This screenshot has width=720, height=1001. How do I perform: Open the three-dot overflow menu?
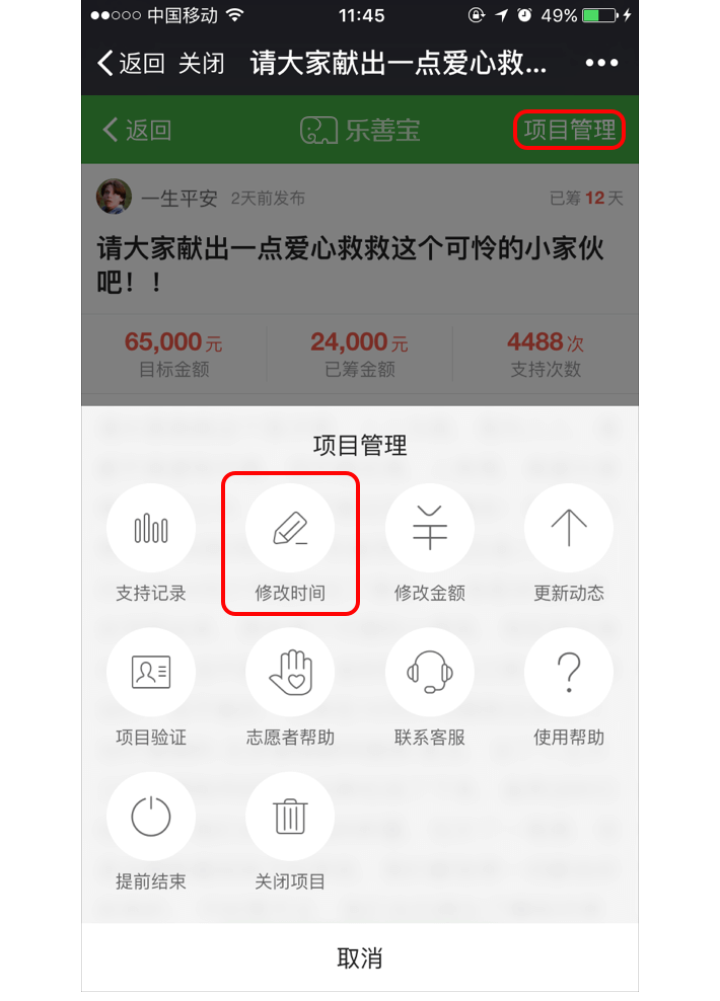pyautogui.click(x=601, y=64)
